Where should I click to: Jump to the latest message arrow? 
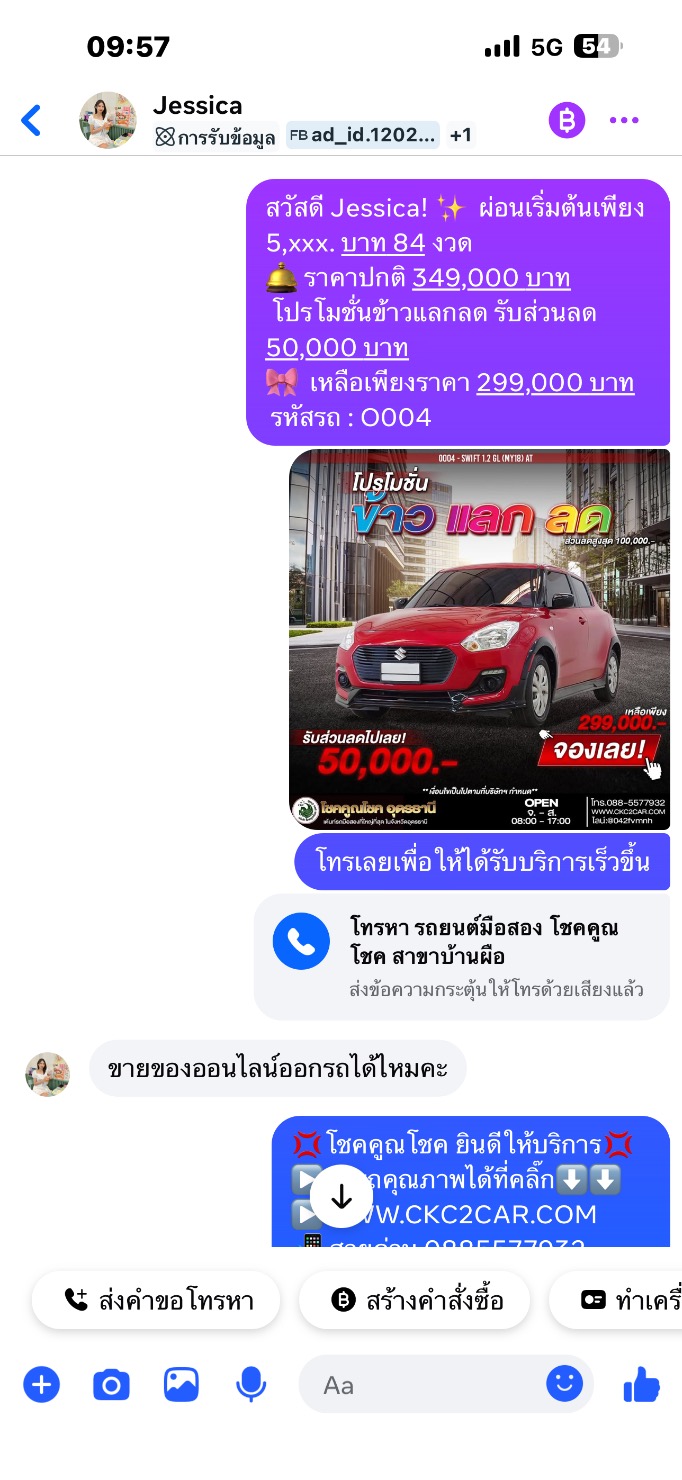[x=342, y=1196]
